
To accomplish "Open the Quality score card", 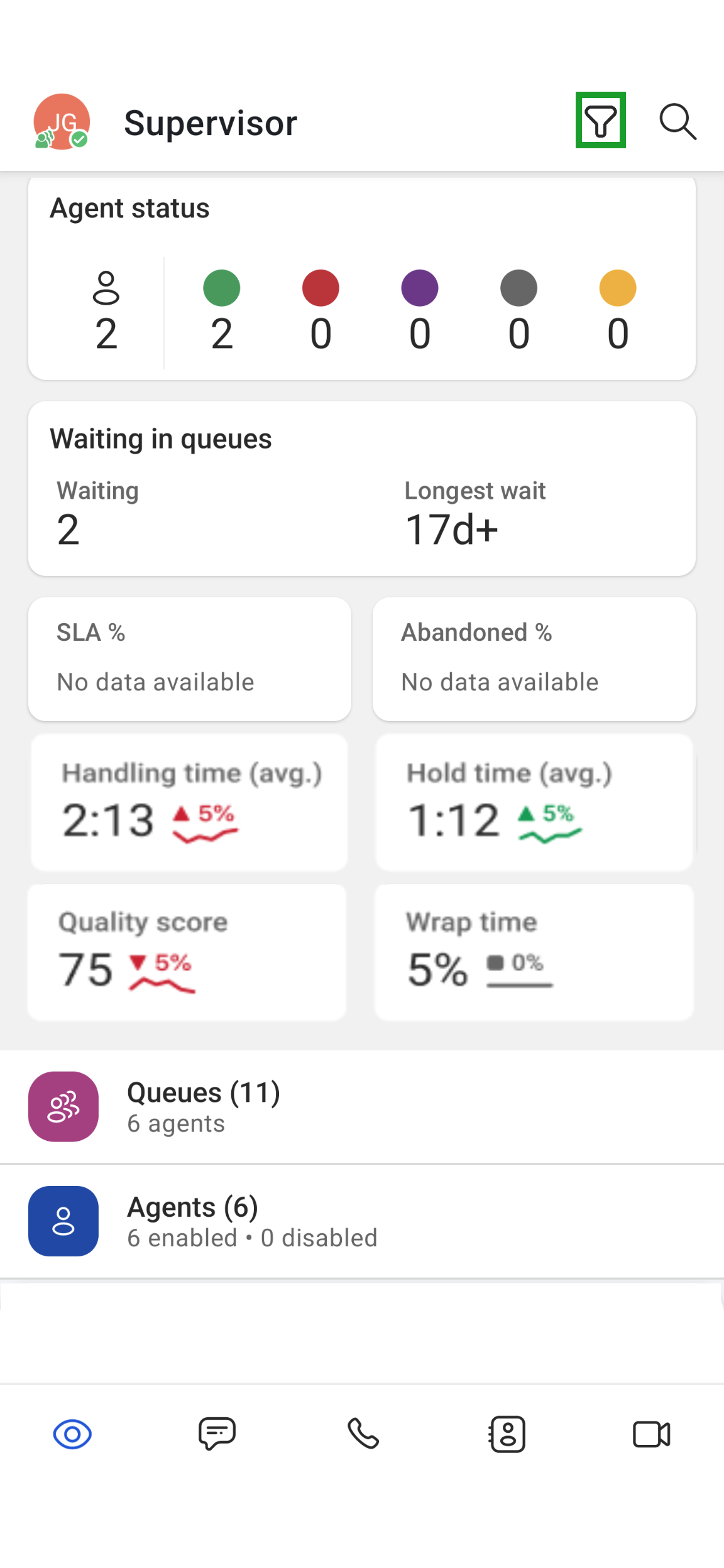I will [187, 952].
